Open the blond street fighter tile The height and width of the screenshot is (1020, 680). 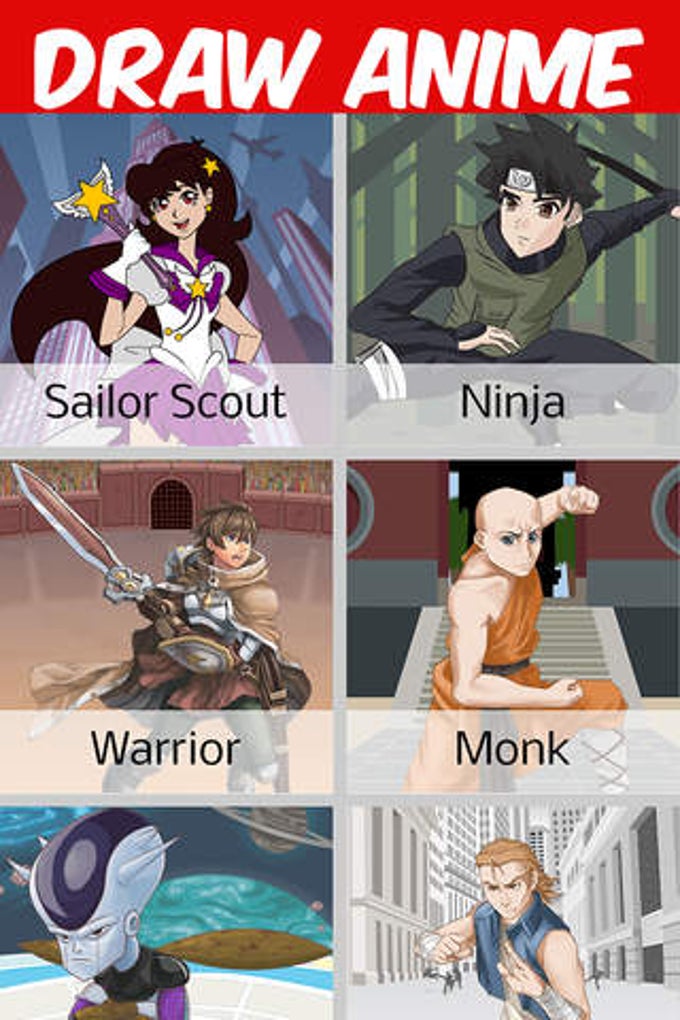tap(513, 913)
